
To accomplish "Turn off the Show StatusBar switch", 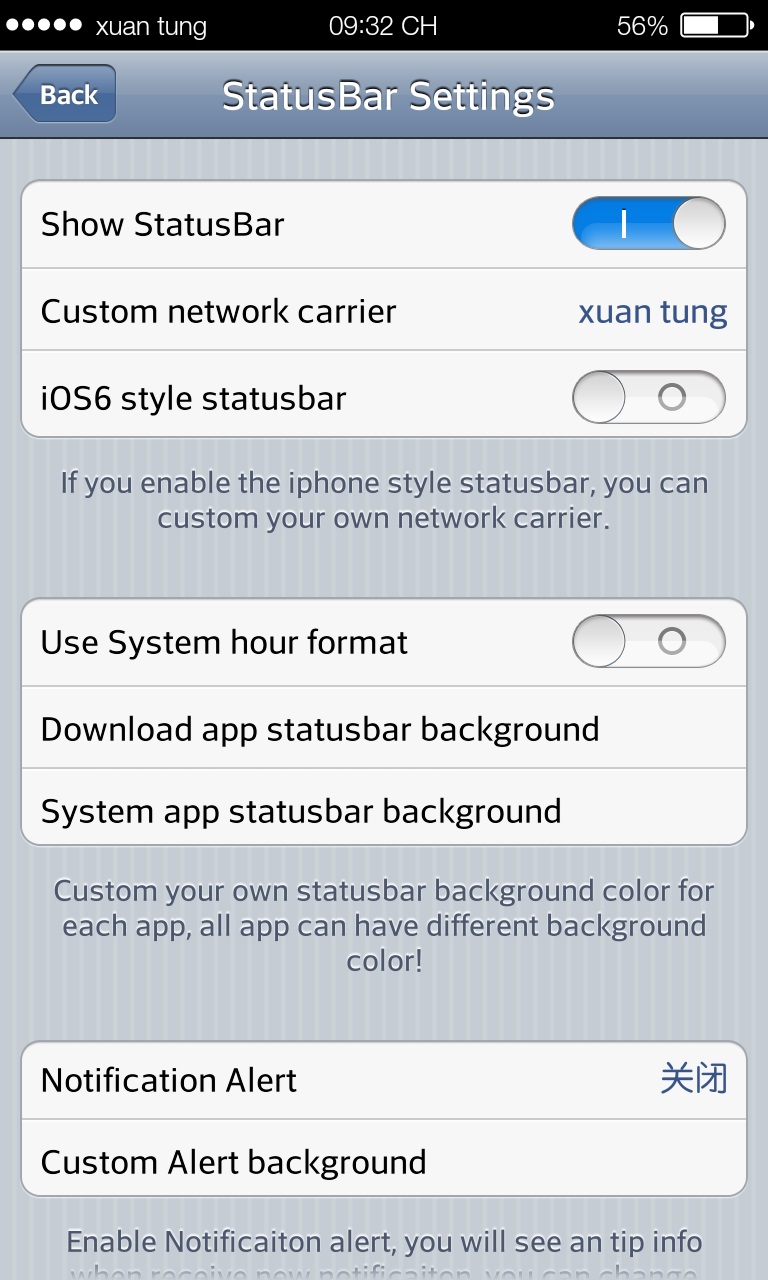I will click(x=648, y=223).
